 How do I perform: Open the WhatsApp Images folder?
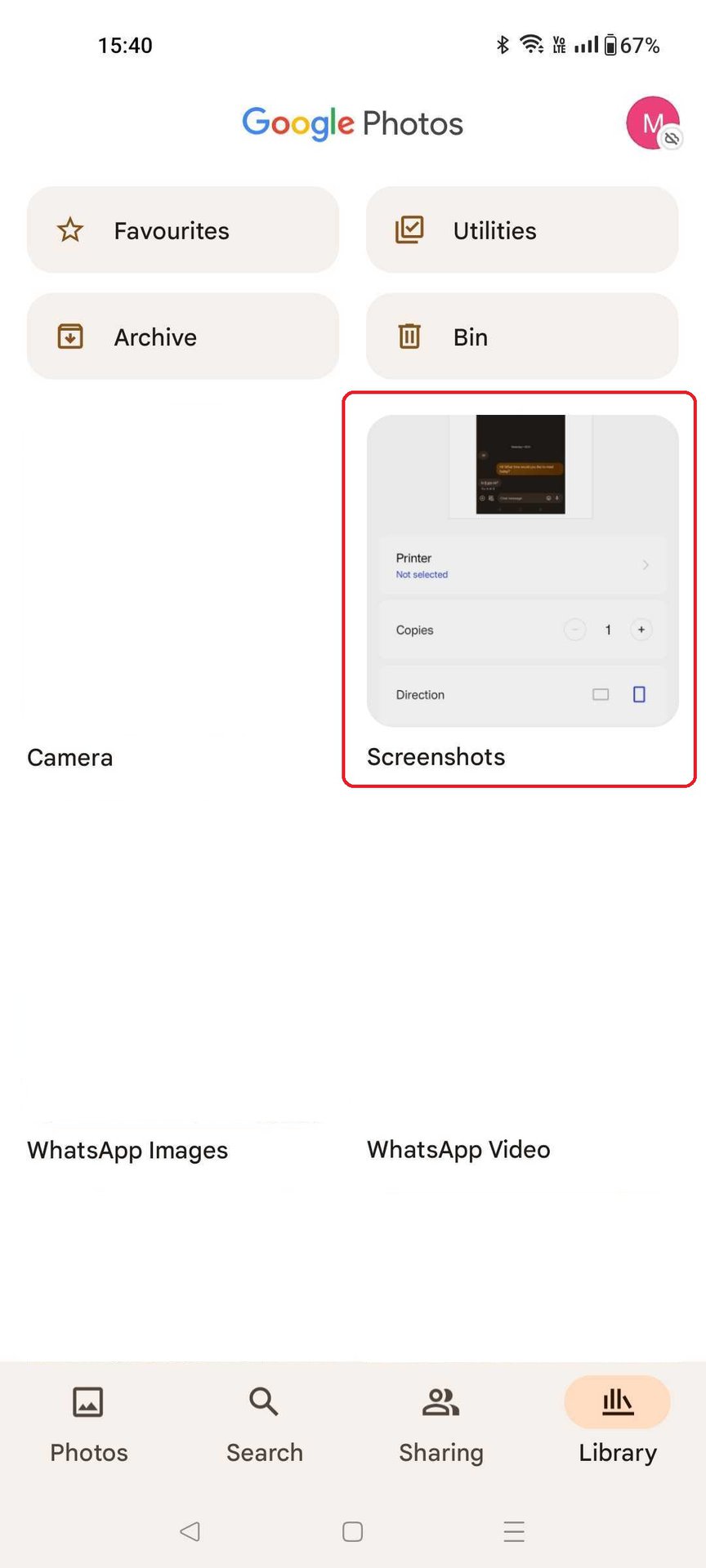[x=181, y=980]
